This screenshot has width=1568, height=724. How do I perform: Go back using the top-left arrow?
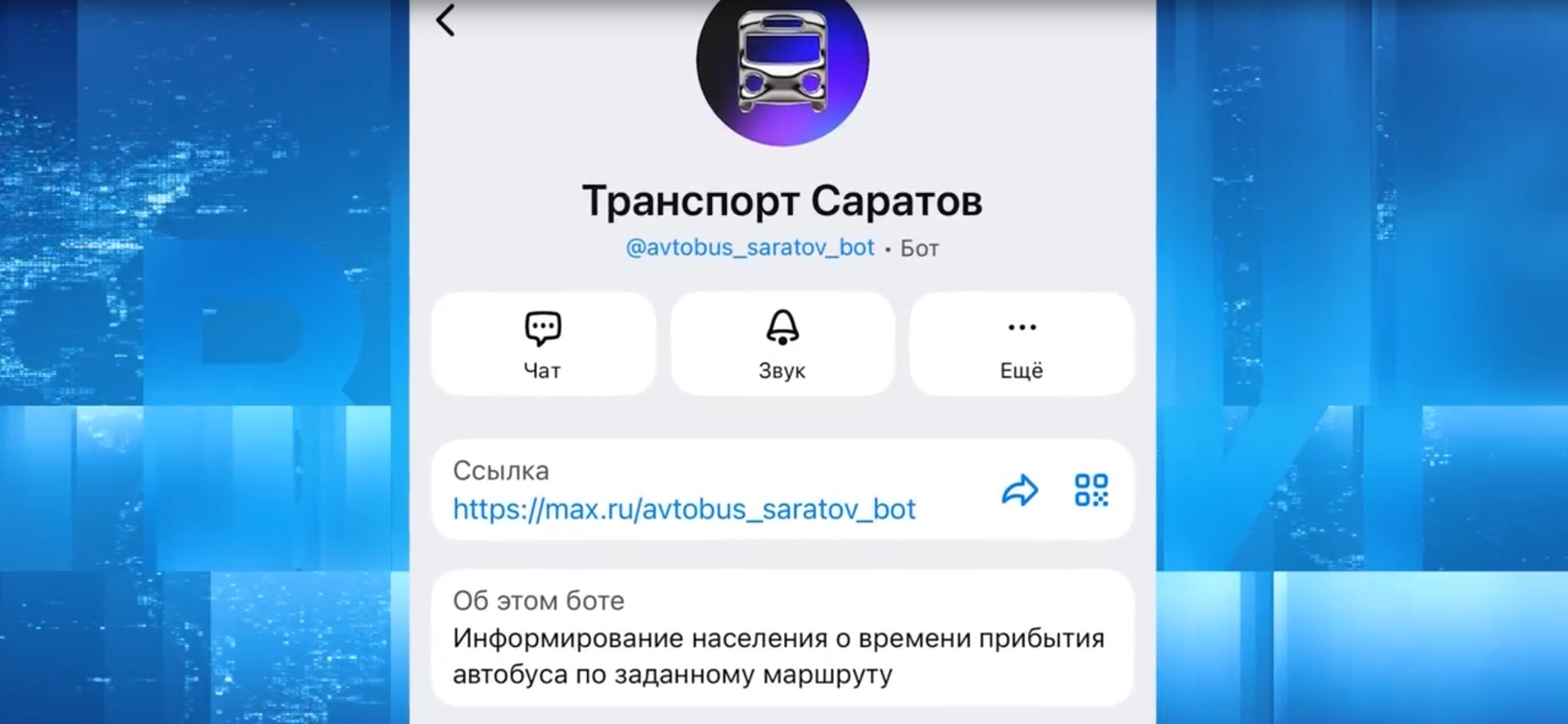446,20
